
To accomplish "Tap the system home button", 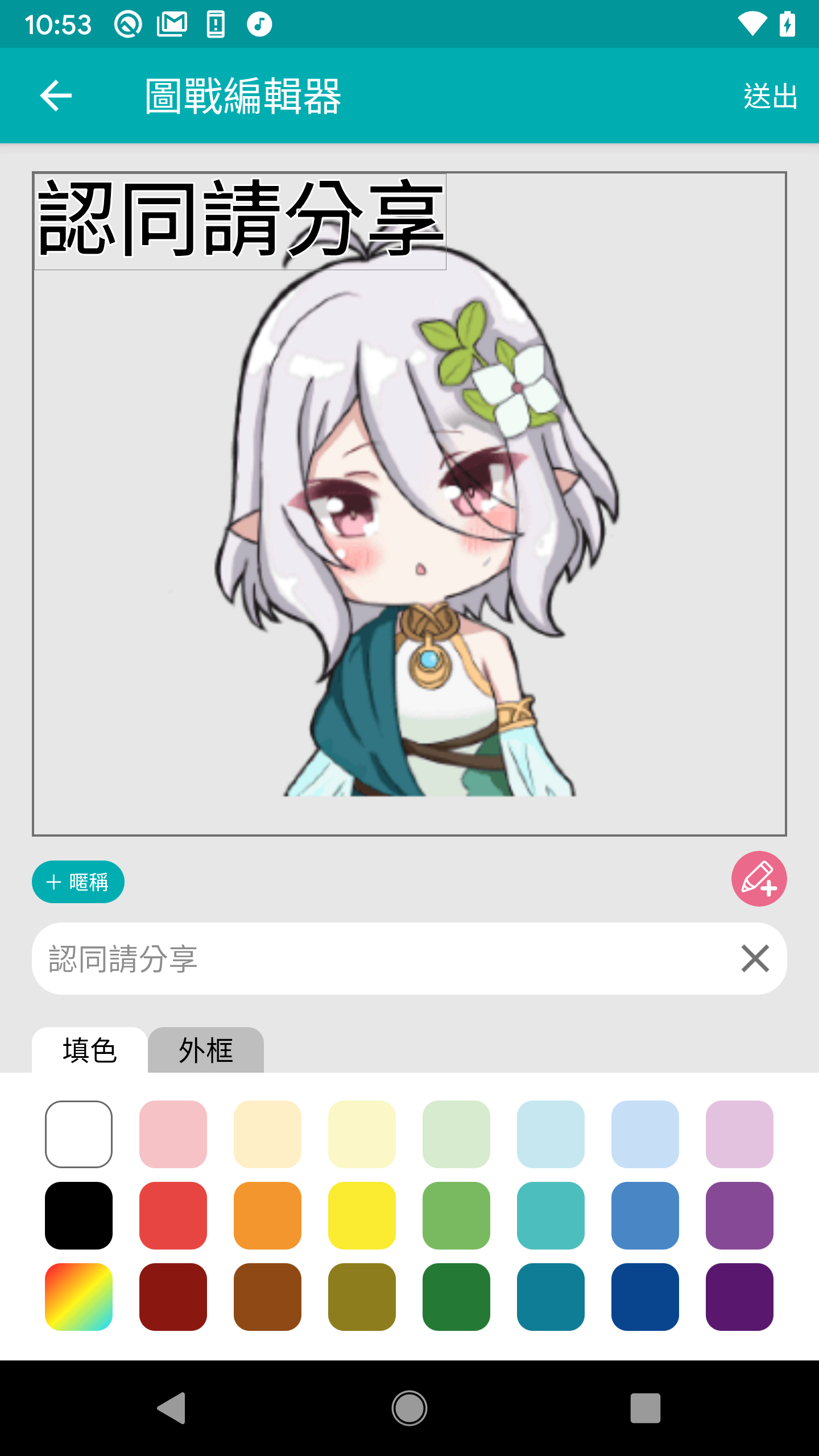I will click(x=409, y=1408).
